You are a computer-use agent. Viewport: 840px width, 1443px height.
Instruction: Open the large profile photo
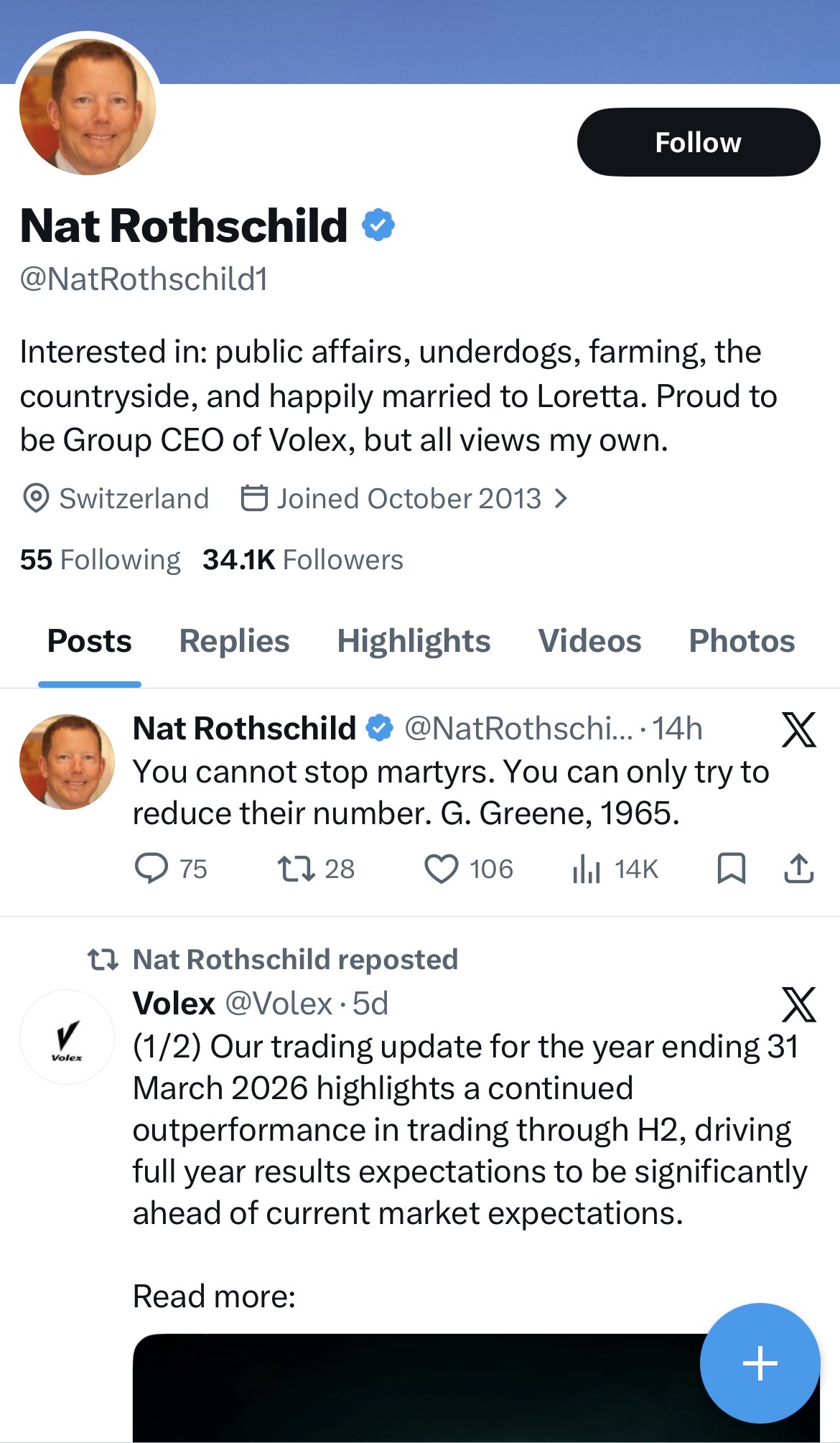[x=88, y=107]
